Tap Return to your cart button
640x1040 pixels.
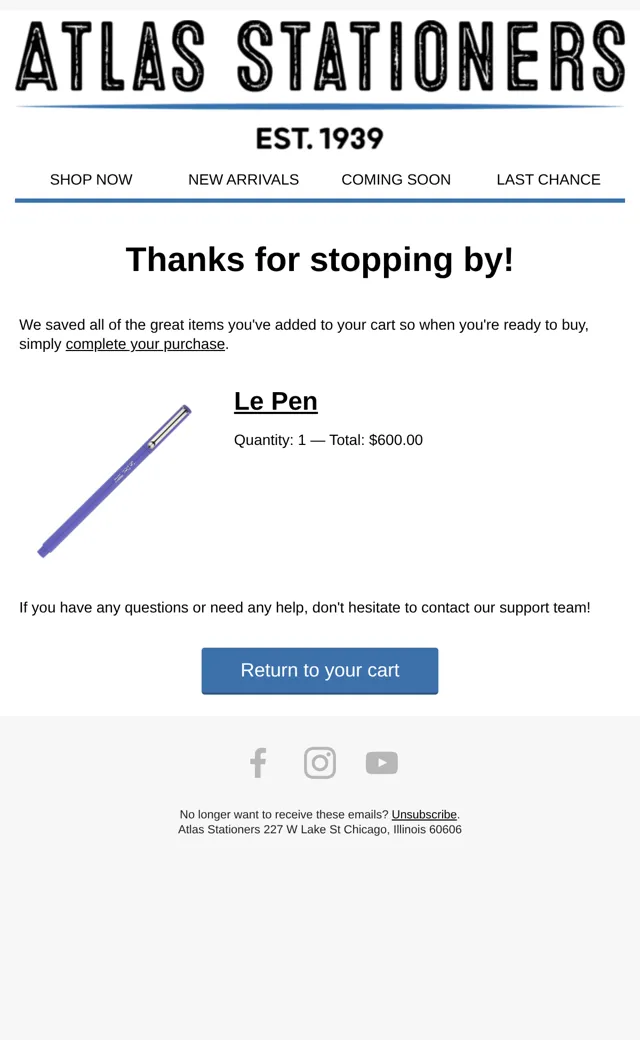click(320, 671)
